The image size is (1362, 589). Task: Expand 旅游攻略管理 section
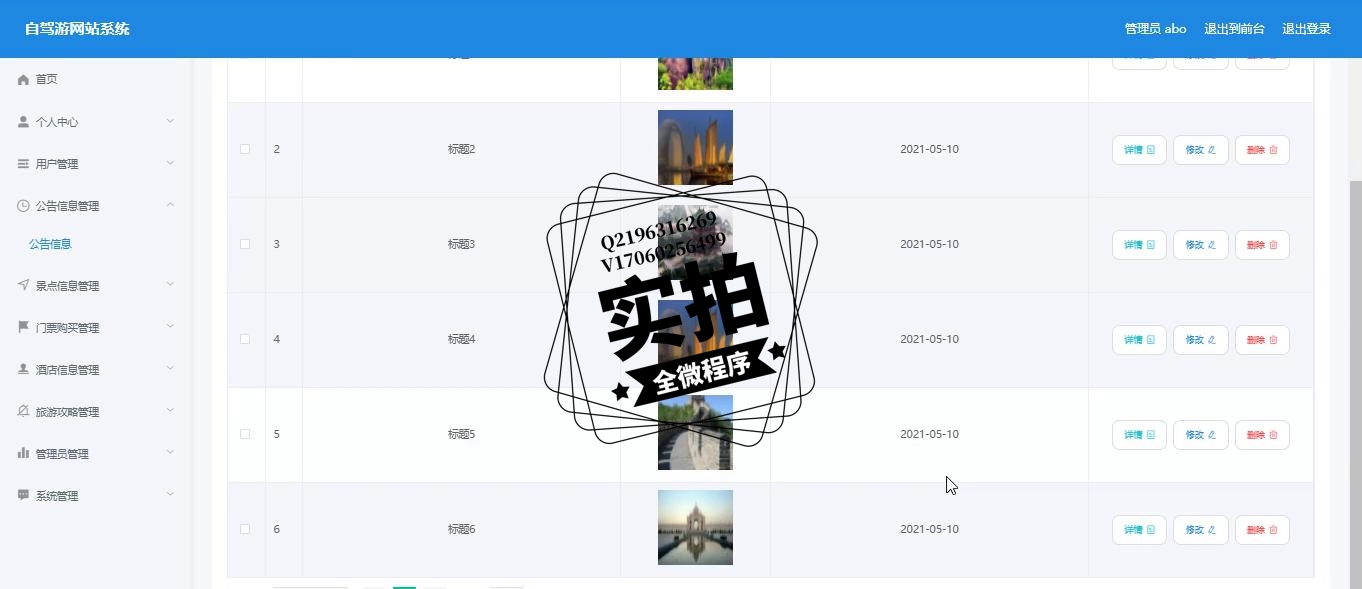point(67,412)
